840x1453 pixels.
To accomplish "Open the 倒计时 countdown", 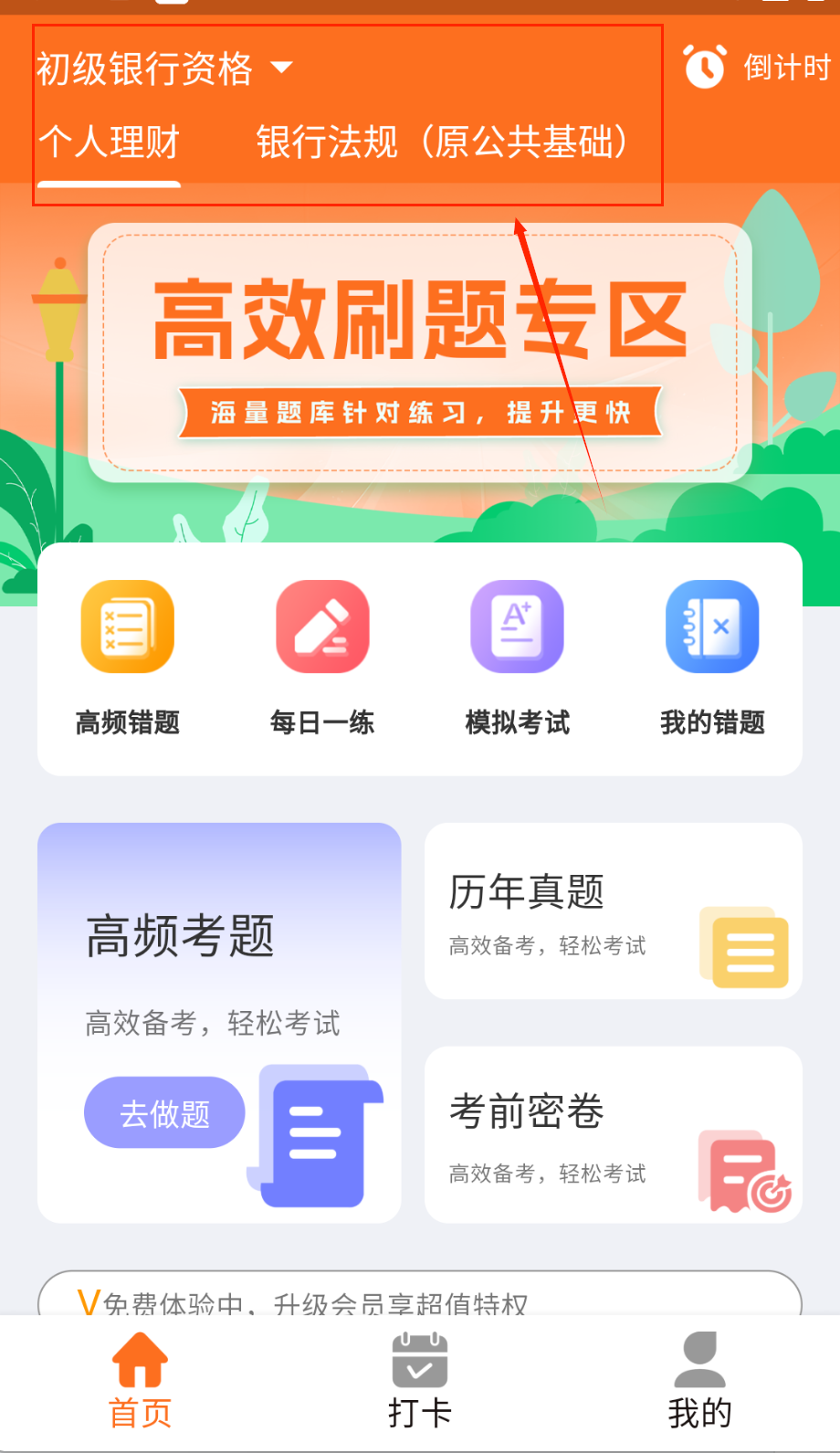I will point(756,67).
